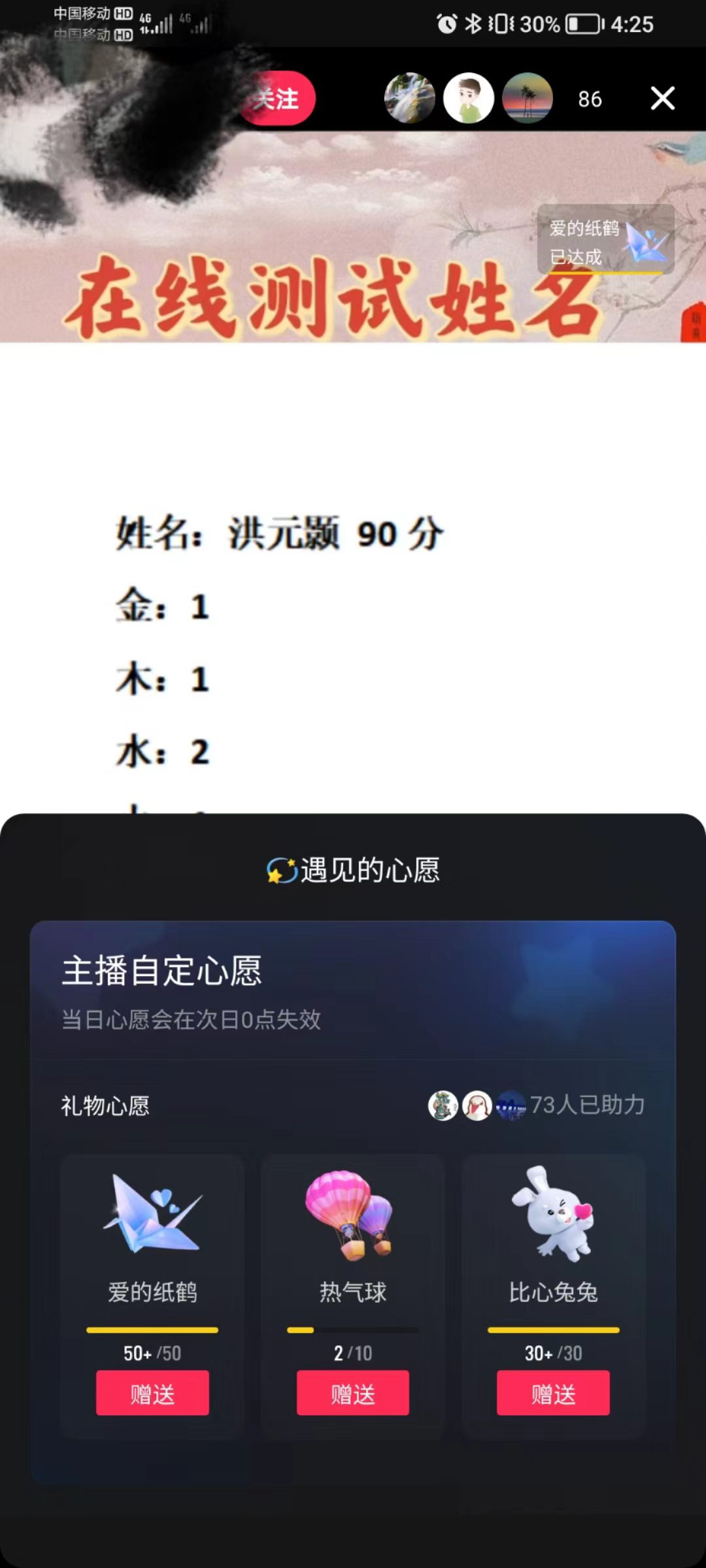Open the viewer count 86 list
This screenshot has height=1568, width=706.
click(x=589, y=99)
